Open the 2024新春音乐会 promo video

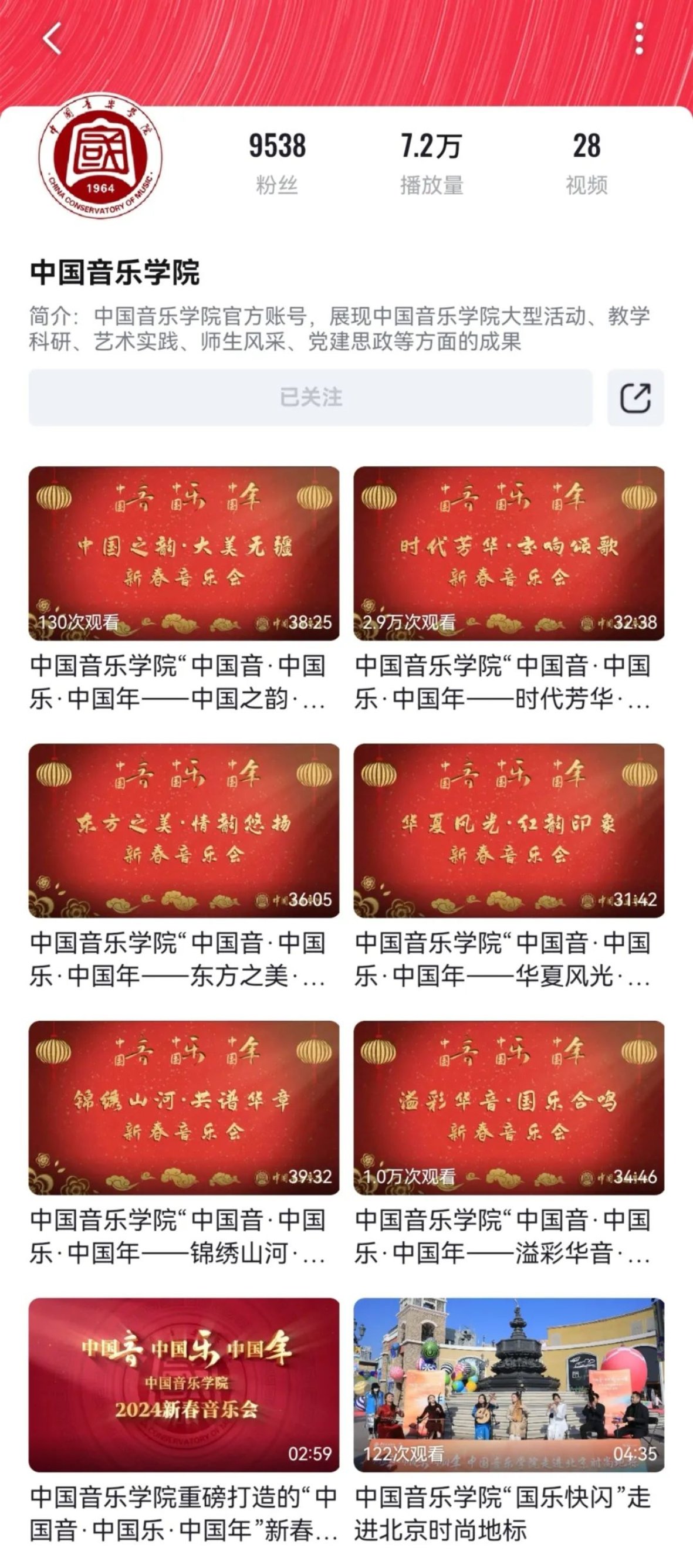click(x=184, y=1385)
